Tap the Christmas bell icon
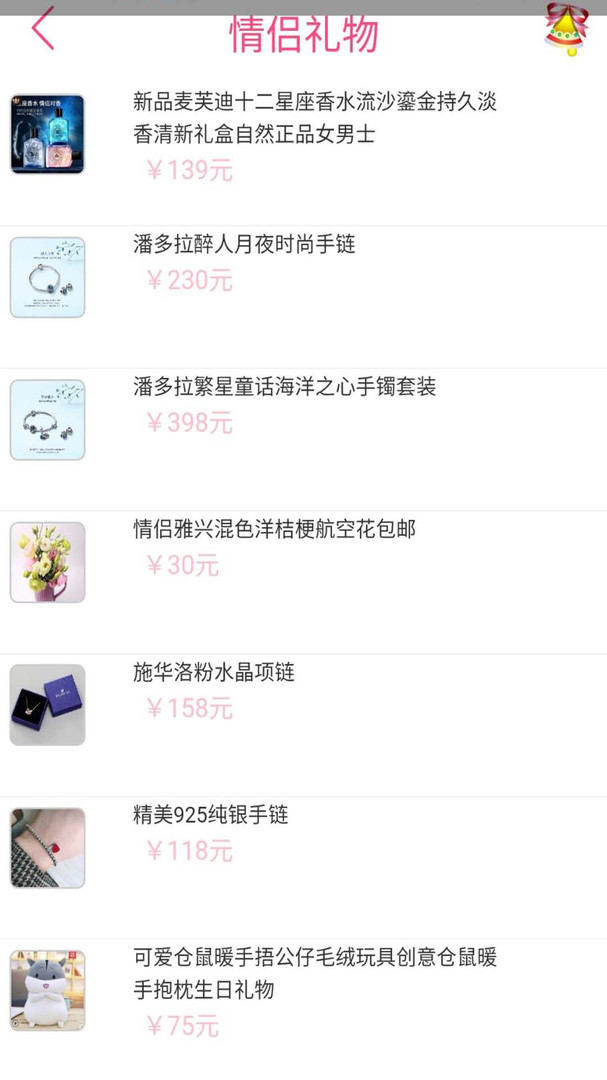This screenshot has width=607, height=1080. pos(566,29)
